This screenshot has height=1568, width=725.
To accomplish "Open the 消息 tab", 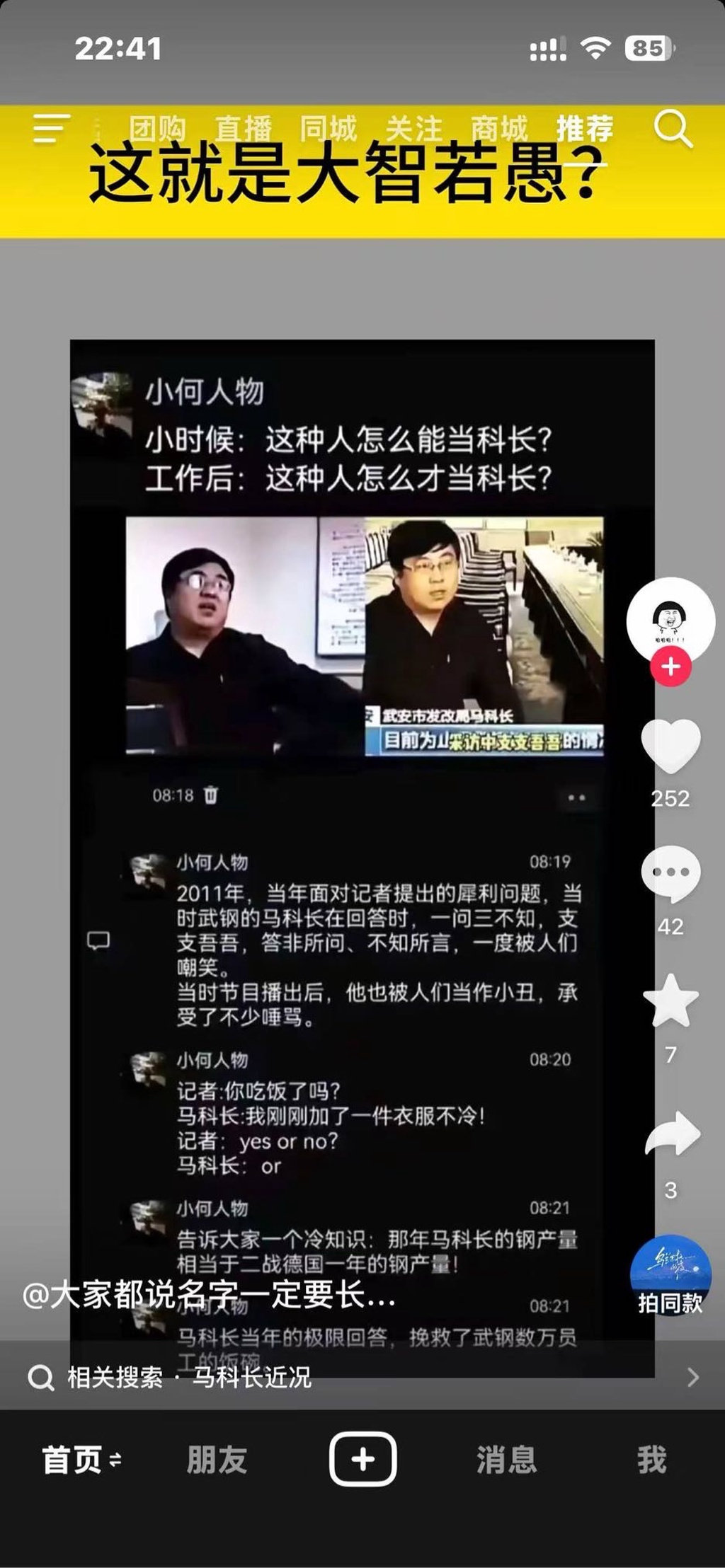I will tap(506, 1460).
